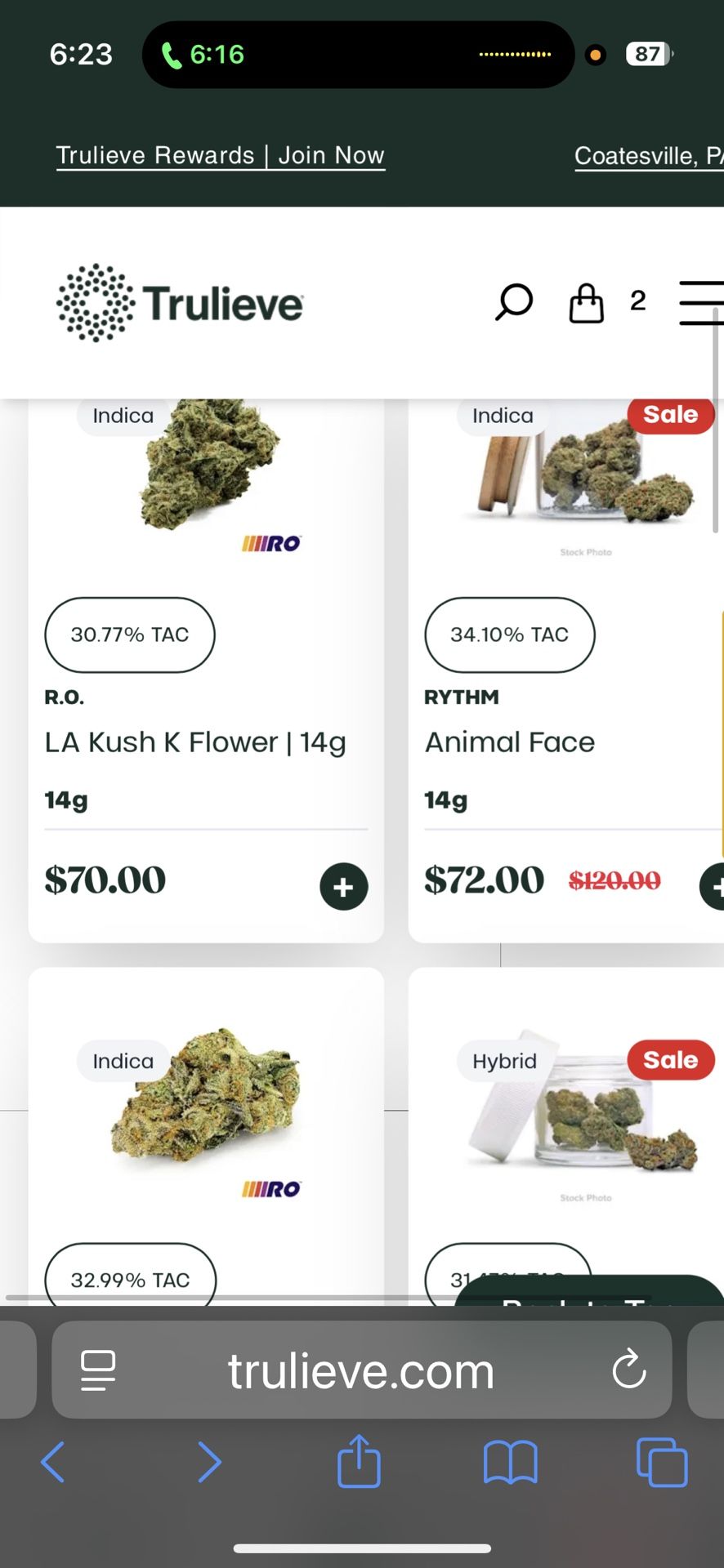724x1568 pixels.
Task: Share this page from Safari toolbar
Action: tap(359, 1462)
